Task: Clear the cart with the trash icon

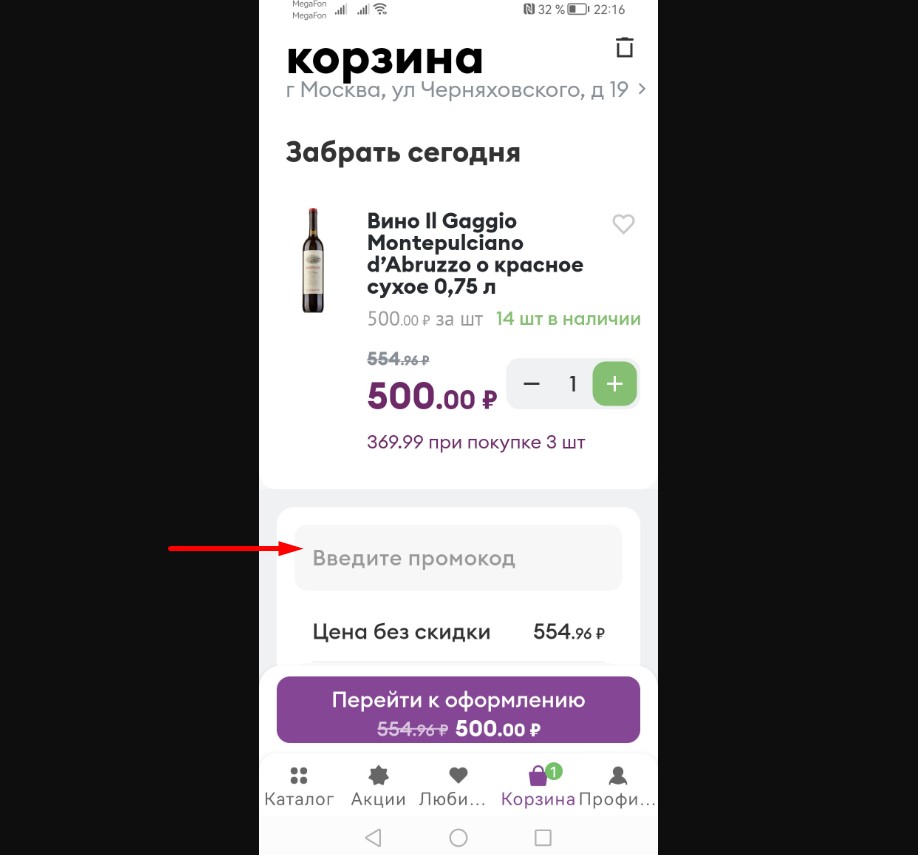Action: point(625,48)
